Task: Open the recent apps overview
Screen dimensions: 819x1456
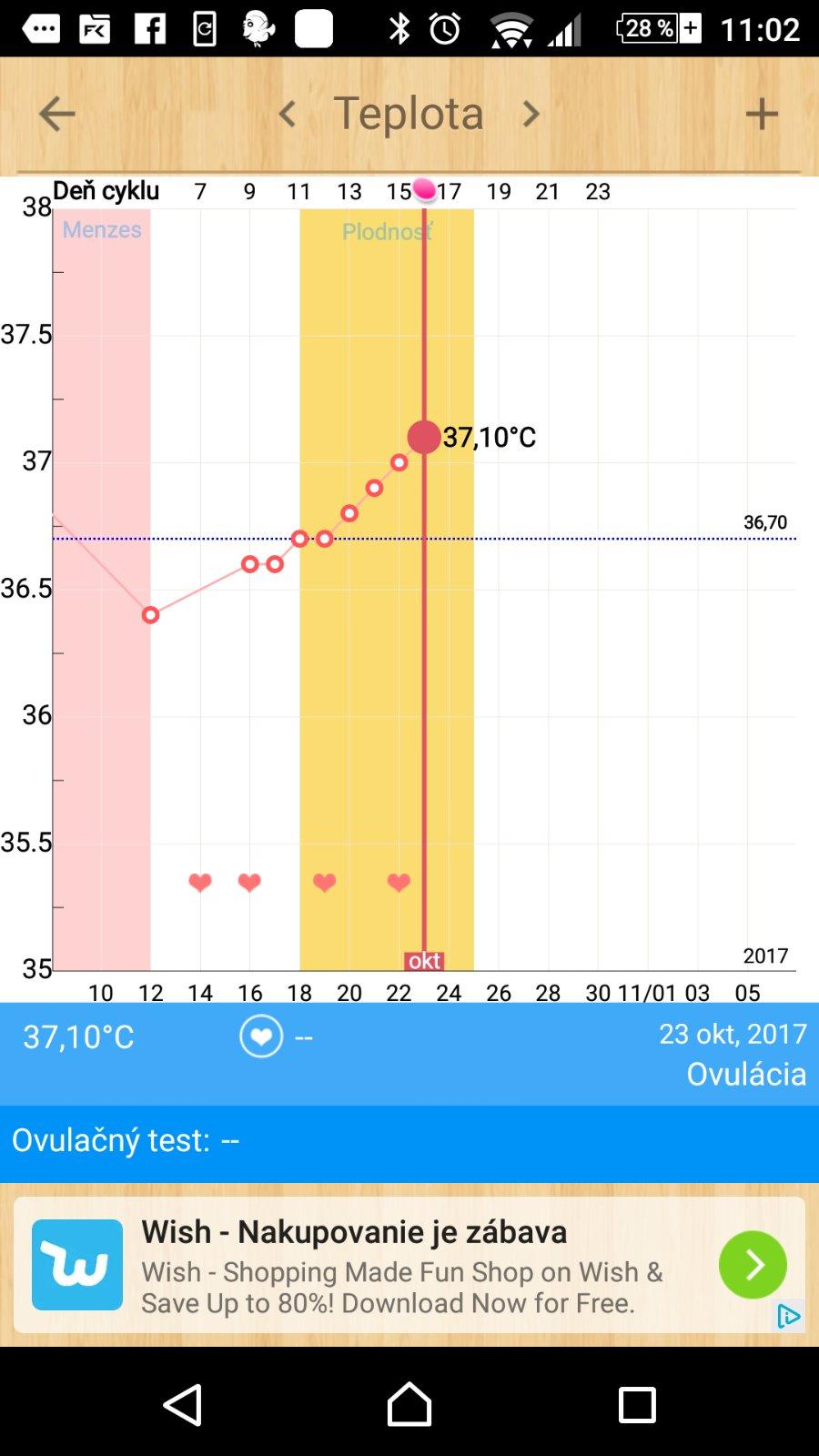Action: pos(637,1404)
